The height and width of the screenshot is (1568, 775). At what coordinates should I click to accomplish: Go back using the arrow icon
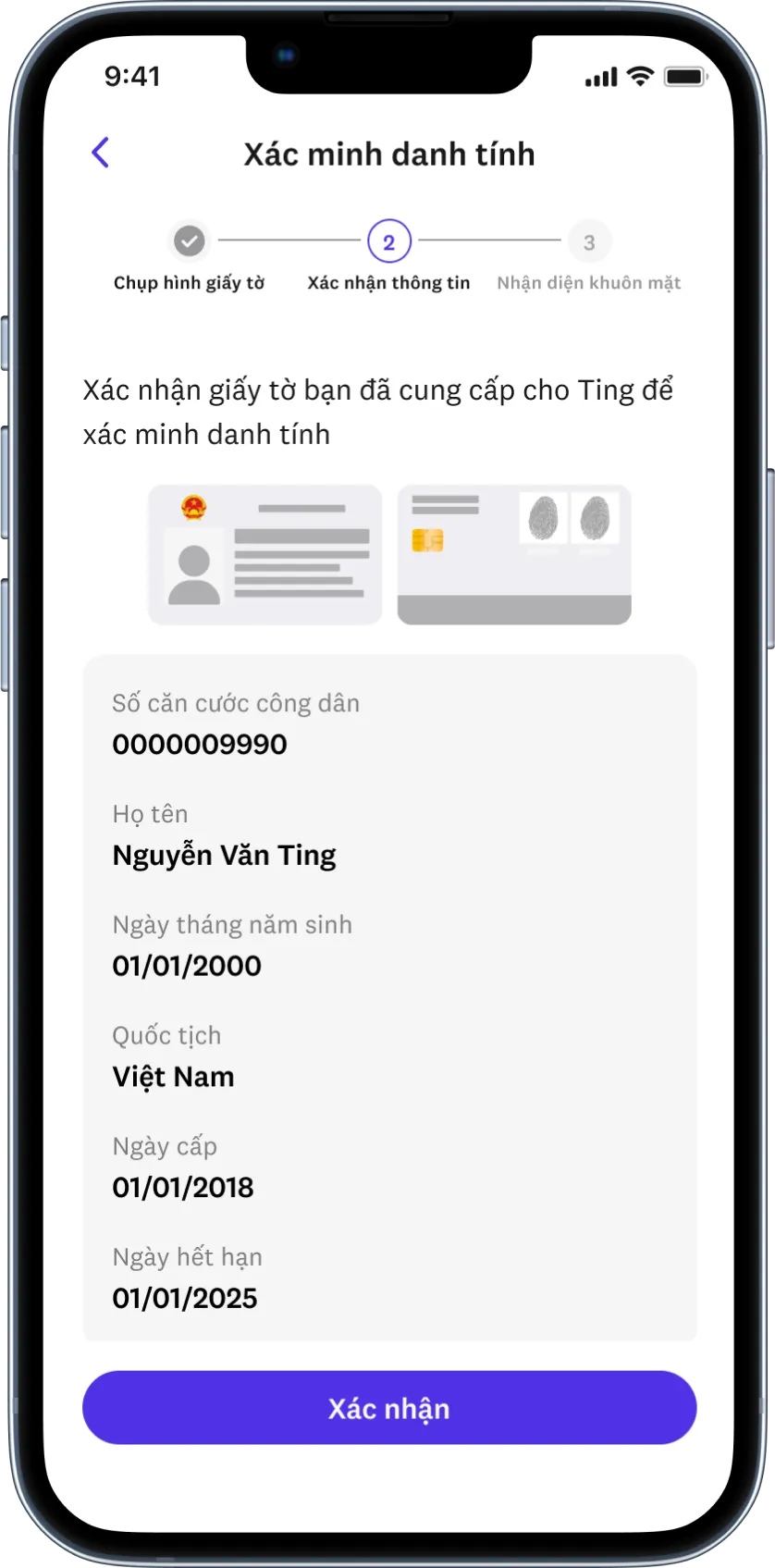click(101, 153)
